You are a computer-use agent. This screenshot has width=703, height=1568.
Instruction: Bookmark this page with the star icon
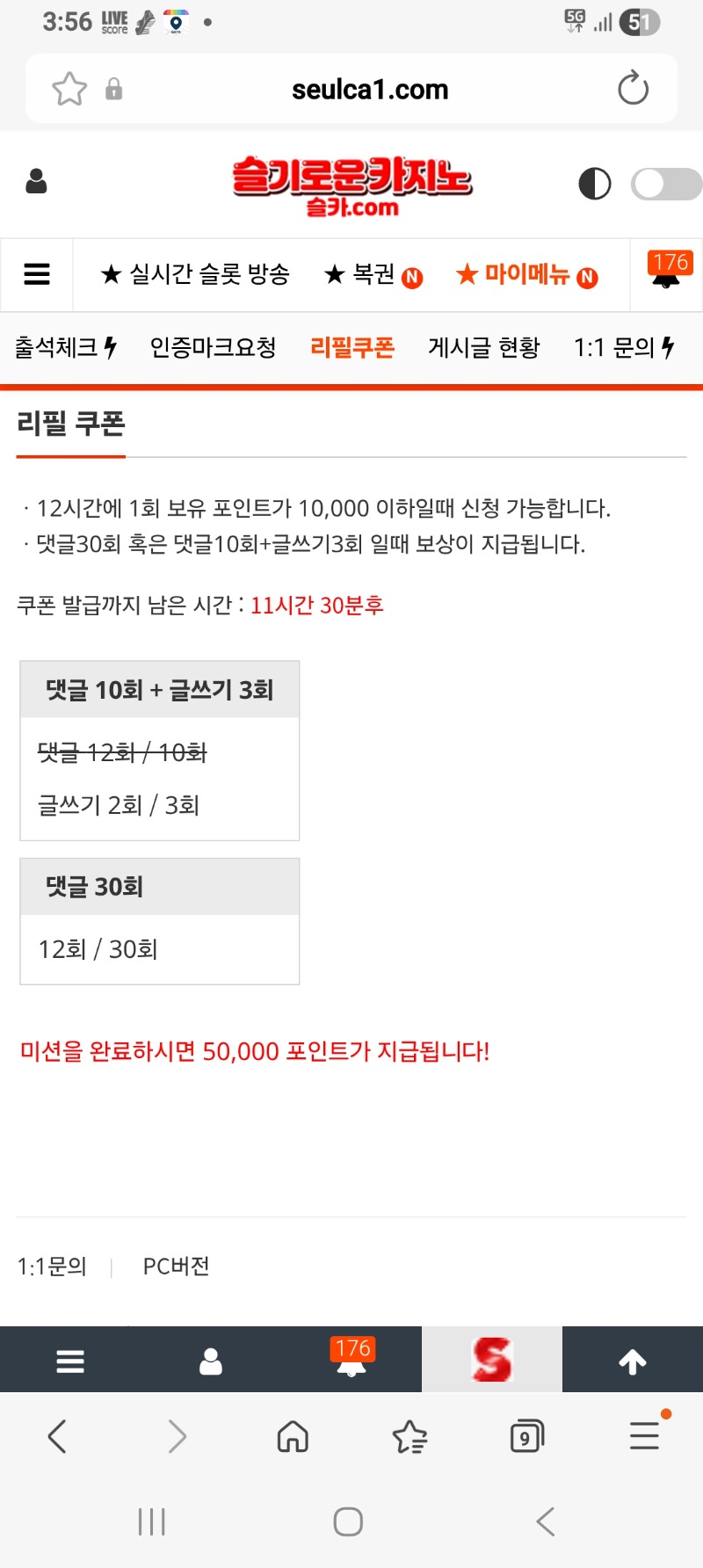coord(69,89)
